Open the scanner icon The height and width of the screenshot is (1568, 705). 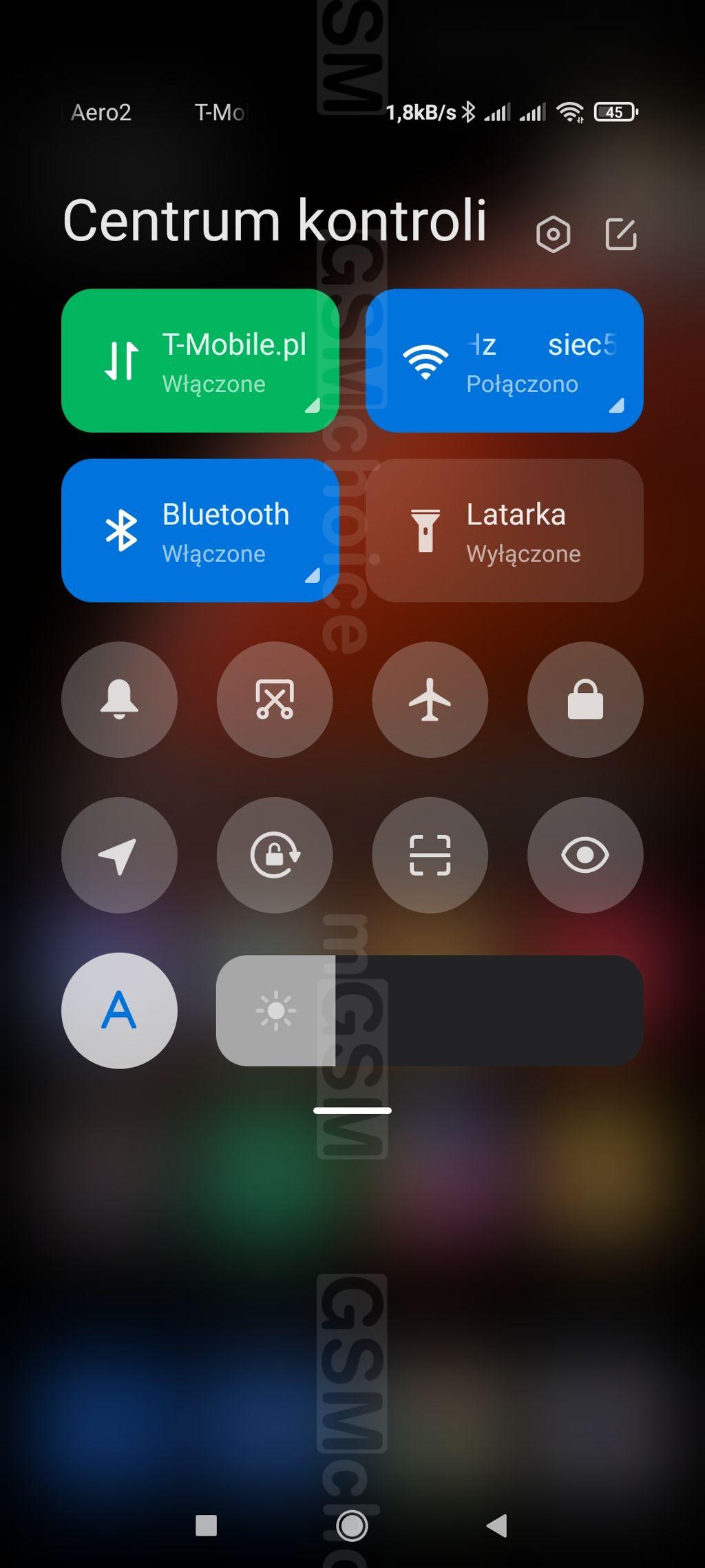[x=430, y=856]
